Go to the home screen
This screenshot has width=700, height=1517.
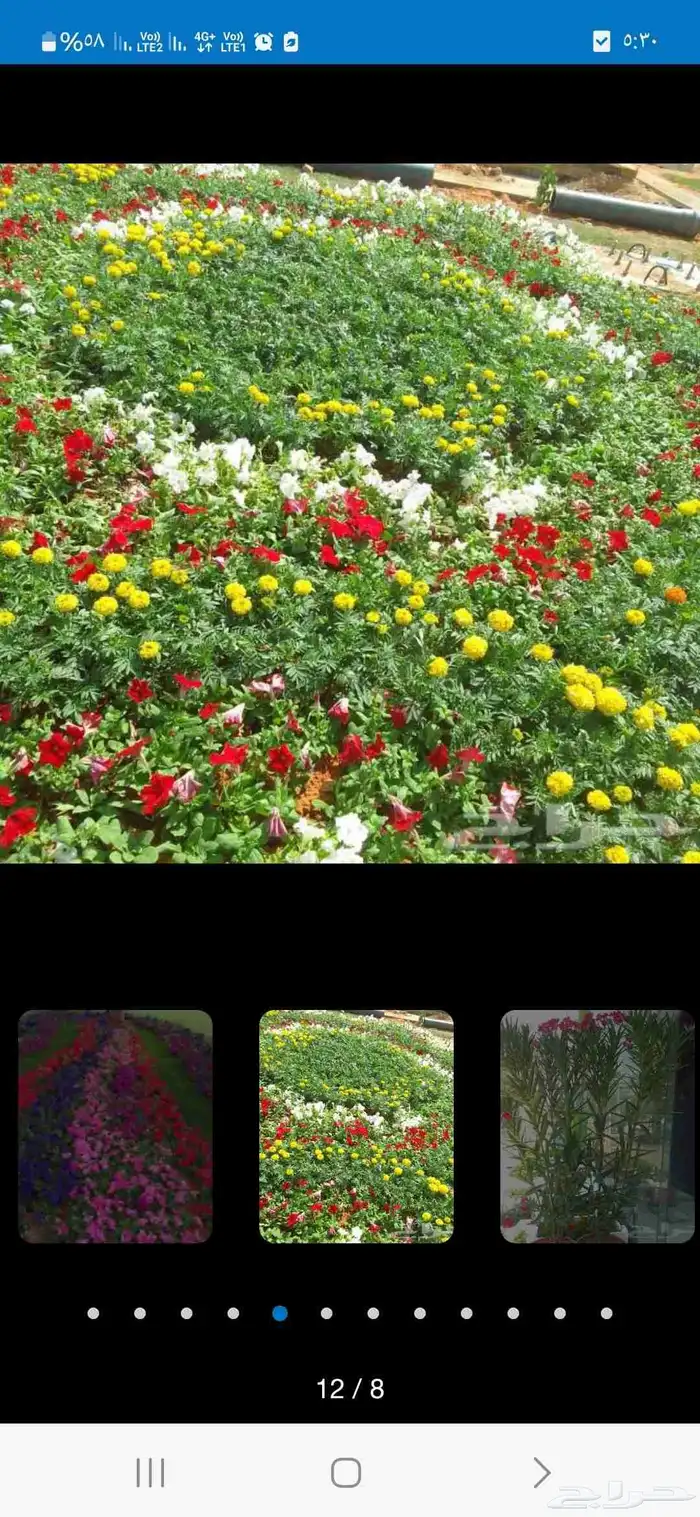tap(346, 1472)
